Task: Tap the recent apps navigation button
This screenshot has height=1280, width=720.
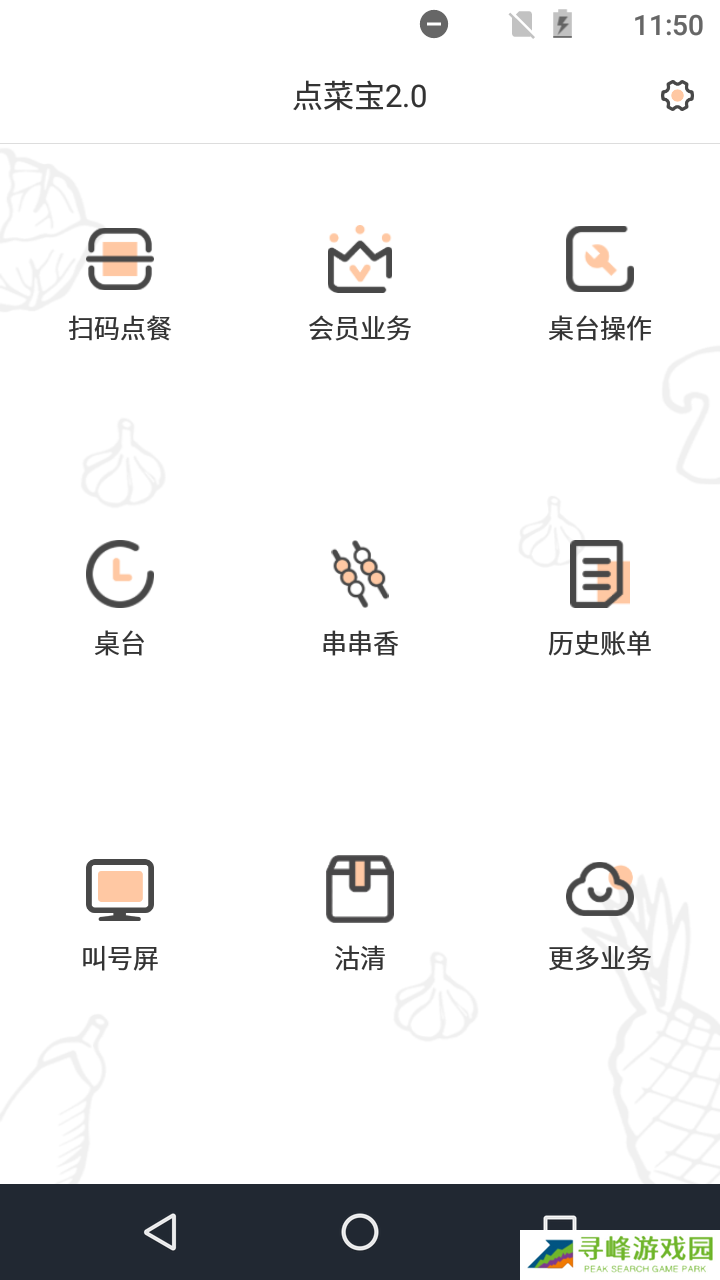Action: coord(560,1232)
